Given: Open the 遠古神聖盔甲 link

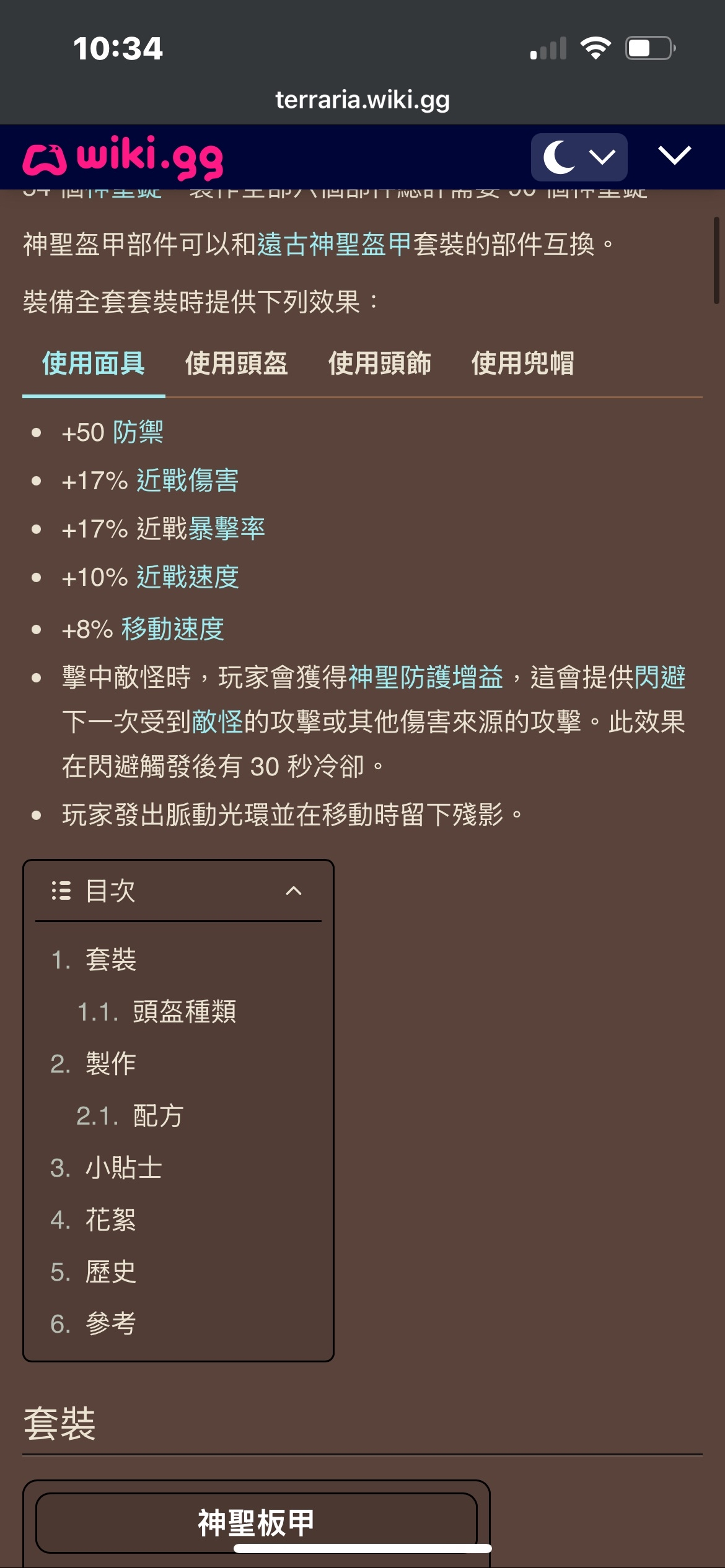Looking at the screenshot, I should [334, 244].
